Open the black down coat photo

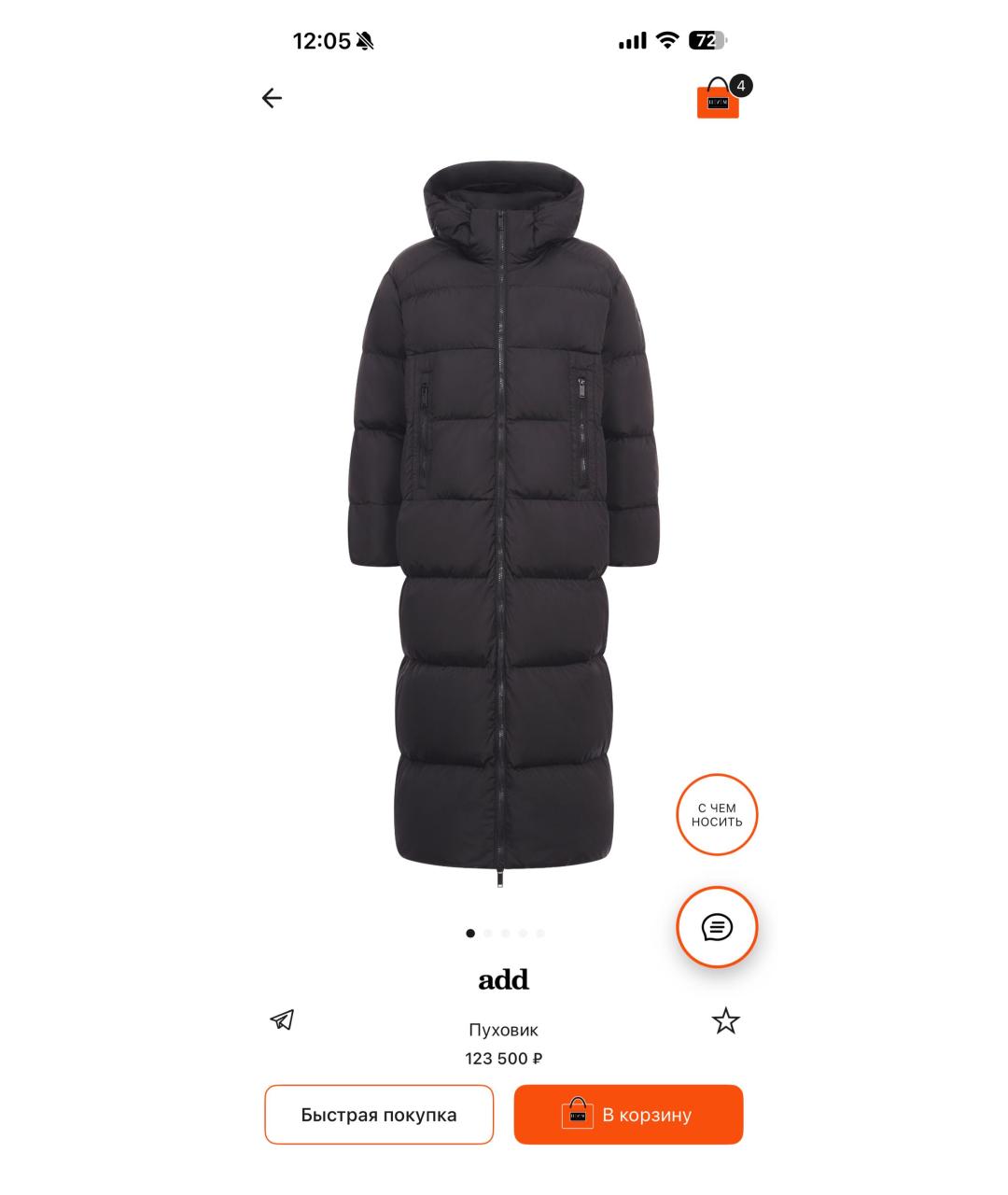[x=504, y=523]
